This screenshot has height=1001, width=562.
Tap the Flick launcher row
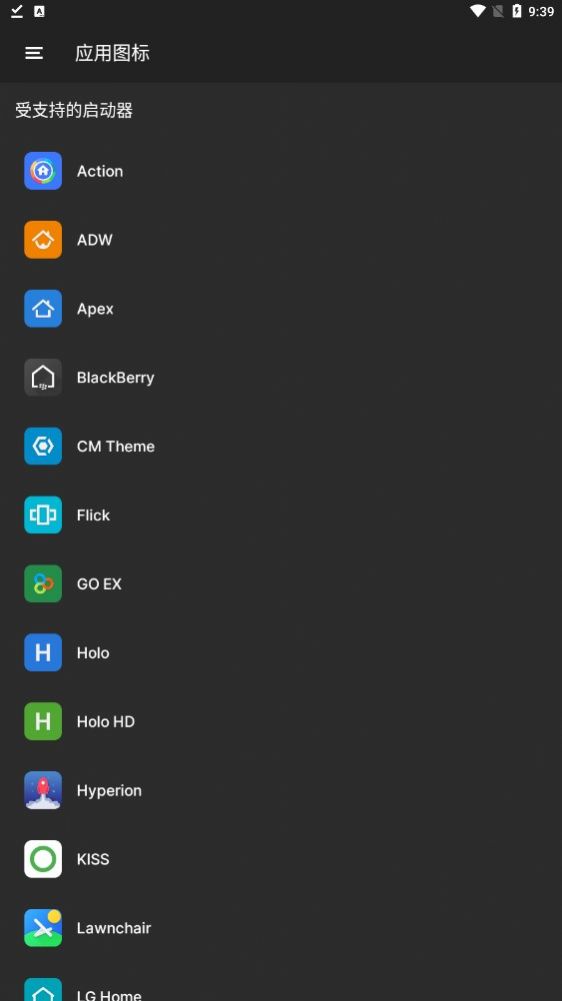(x=281, y=515)
